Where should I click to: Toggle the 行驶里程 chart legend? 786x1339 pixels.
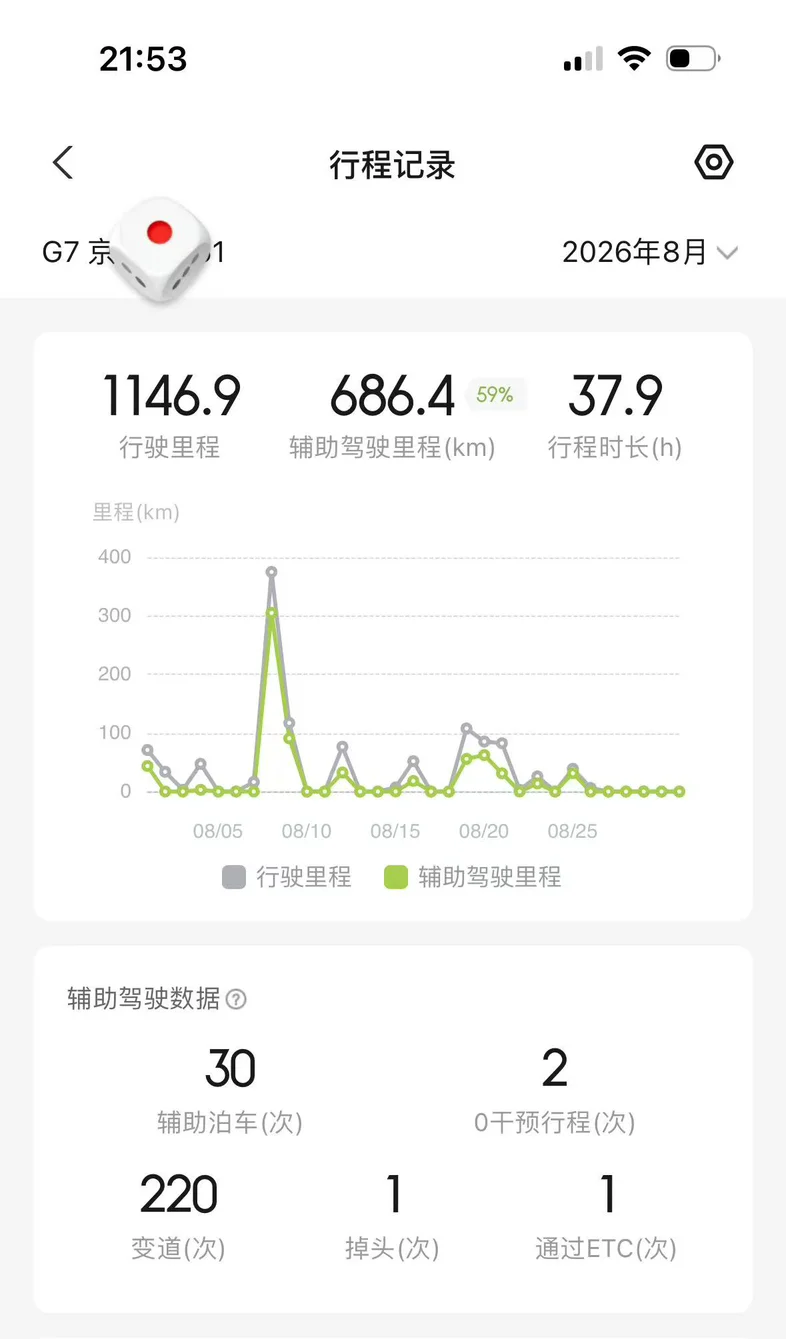(x=287, y=877)
